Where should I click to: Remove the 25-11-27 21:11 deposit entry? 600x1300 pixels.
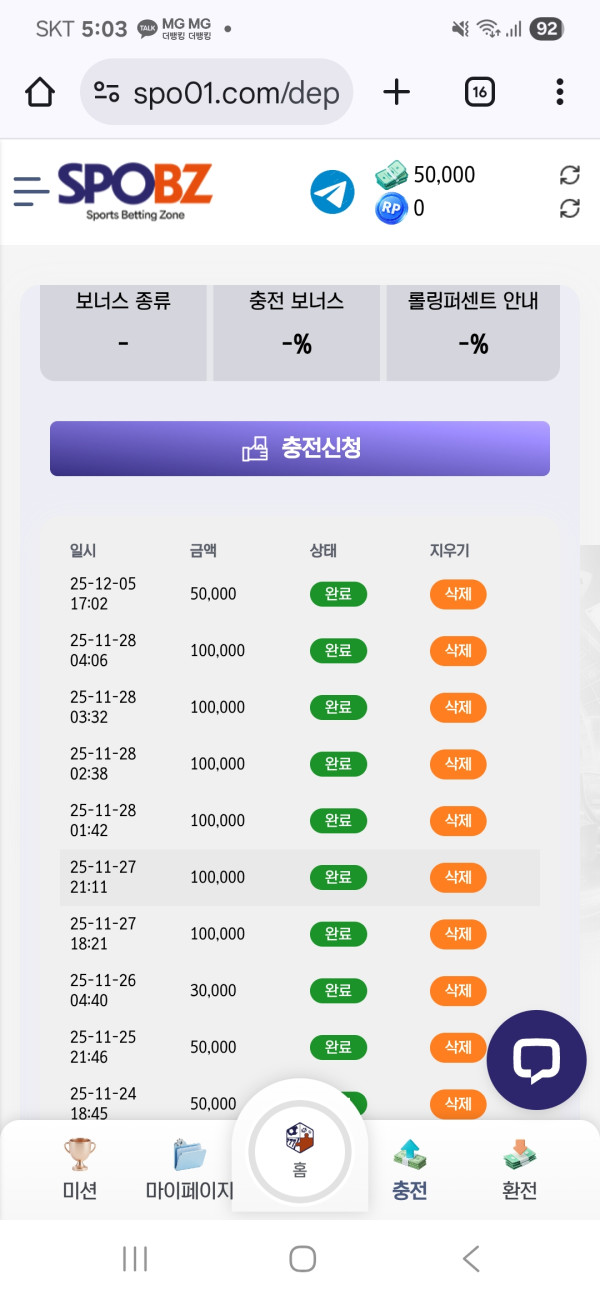point(458,877)
